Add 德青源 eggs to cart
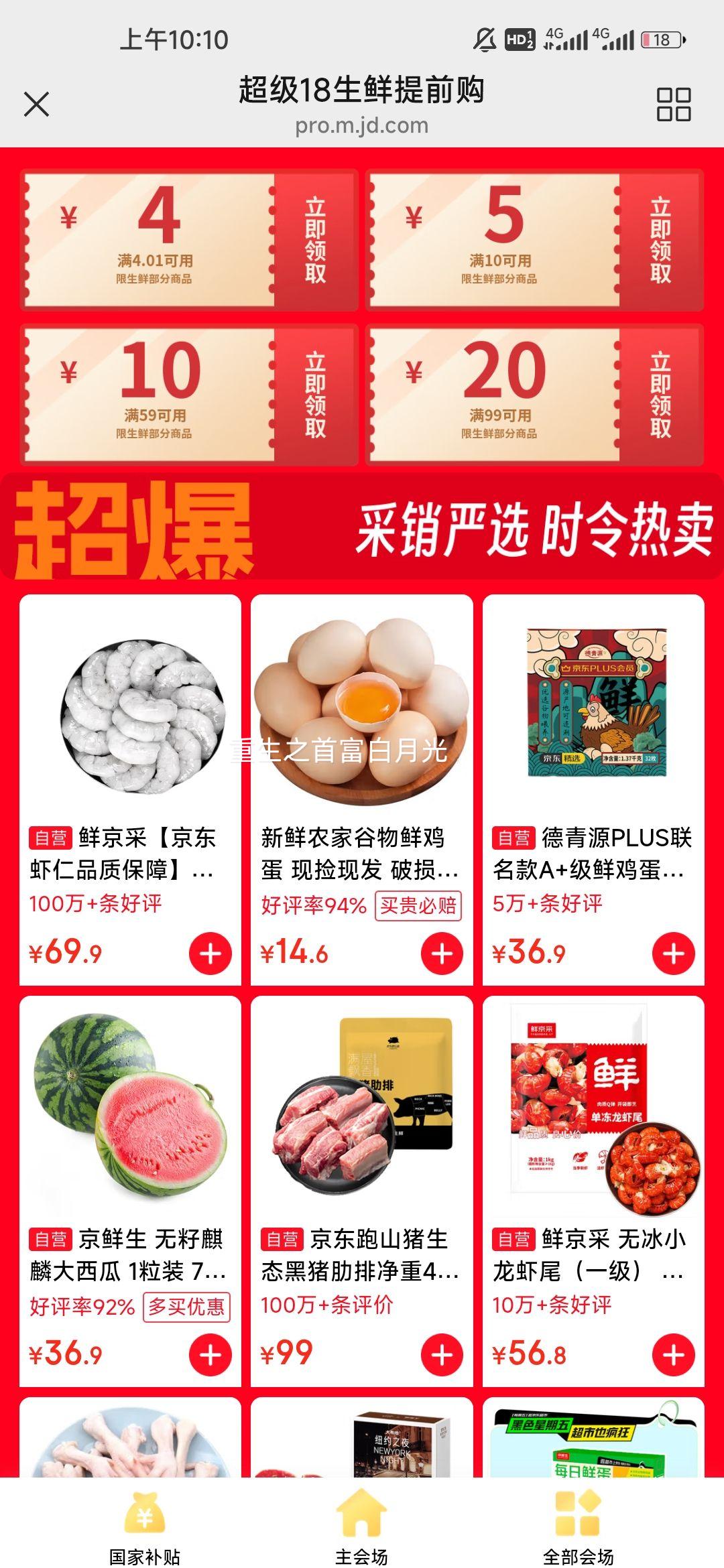This screenshot has height=1568, width=724. [x=673, y=954]
